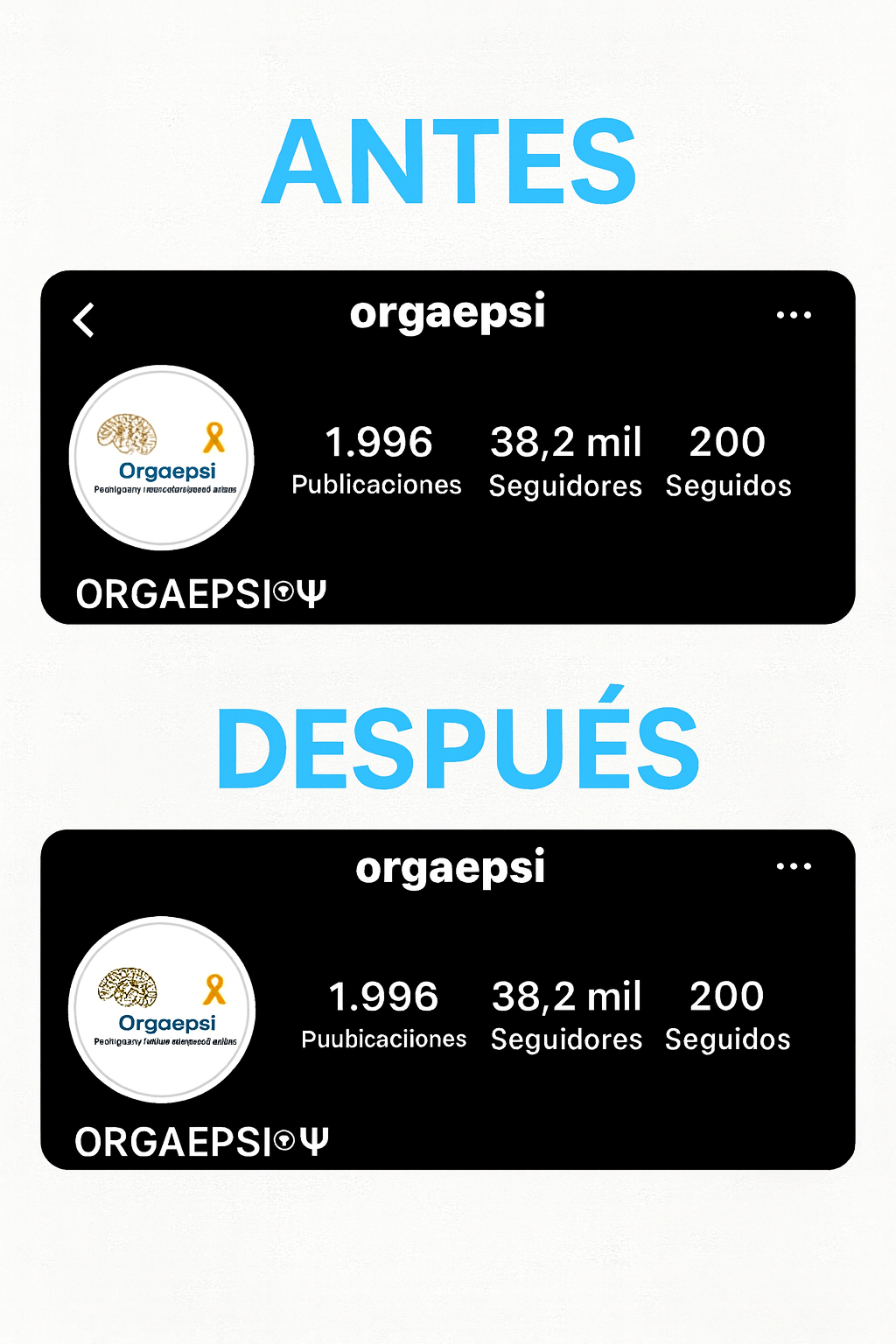The width and height of the screenshot is (896, 1344).
Task: Open the three-dot options menu on DESPUÉS card
Action: [793, 866]
